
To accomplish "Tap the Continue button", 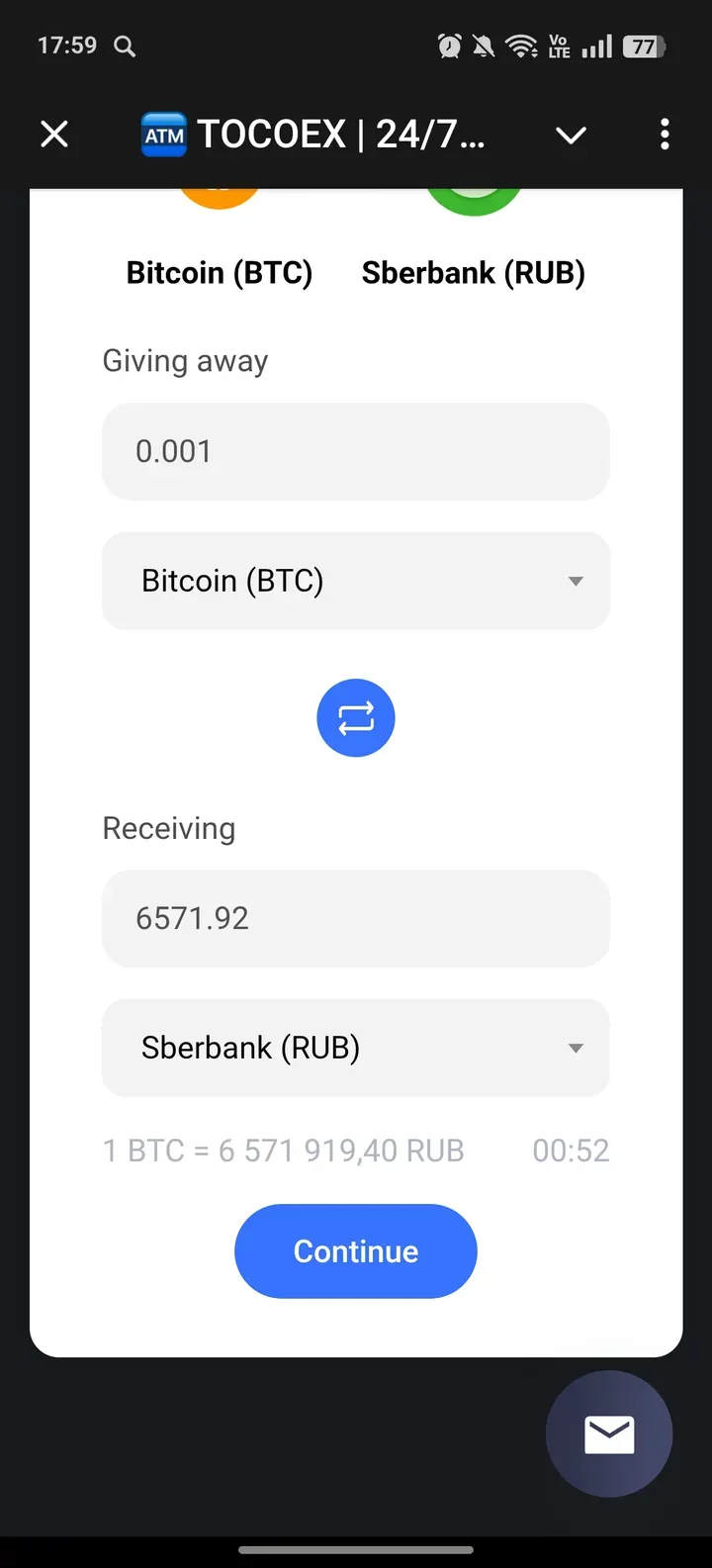I will 356,1251.
